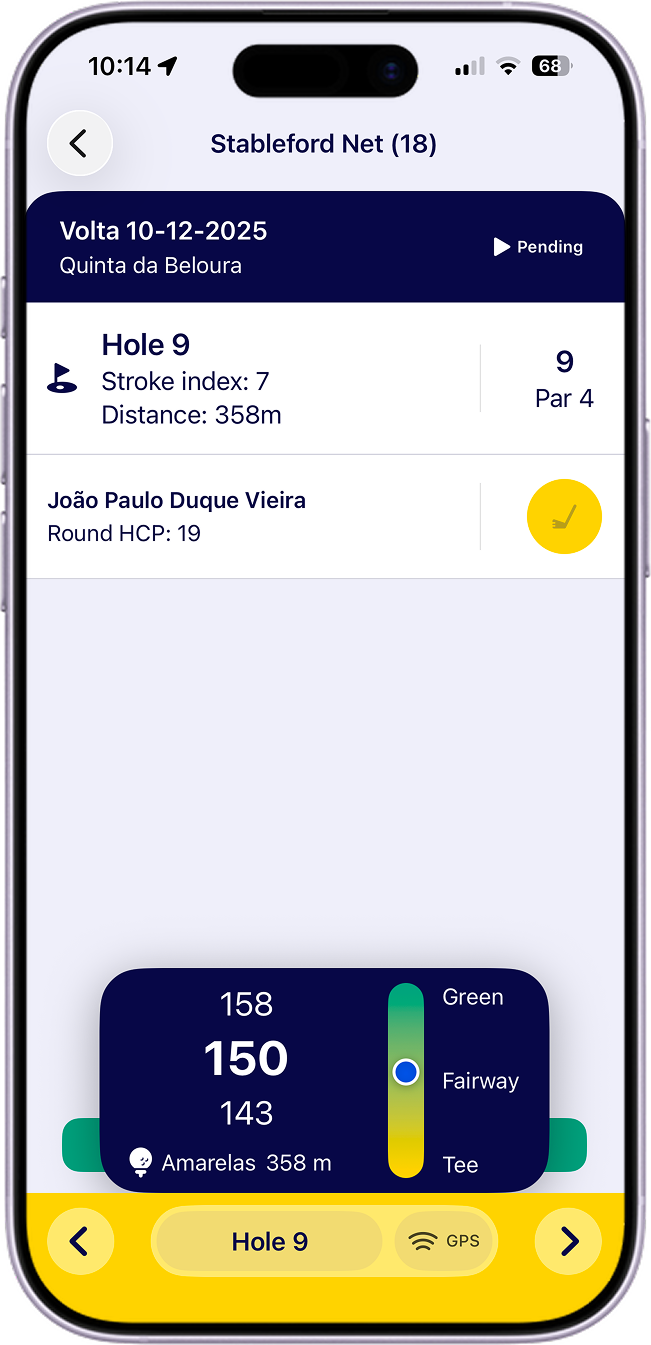
Task: Toggle the GPS distance panel
Action: tap(445, 1241)
